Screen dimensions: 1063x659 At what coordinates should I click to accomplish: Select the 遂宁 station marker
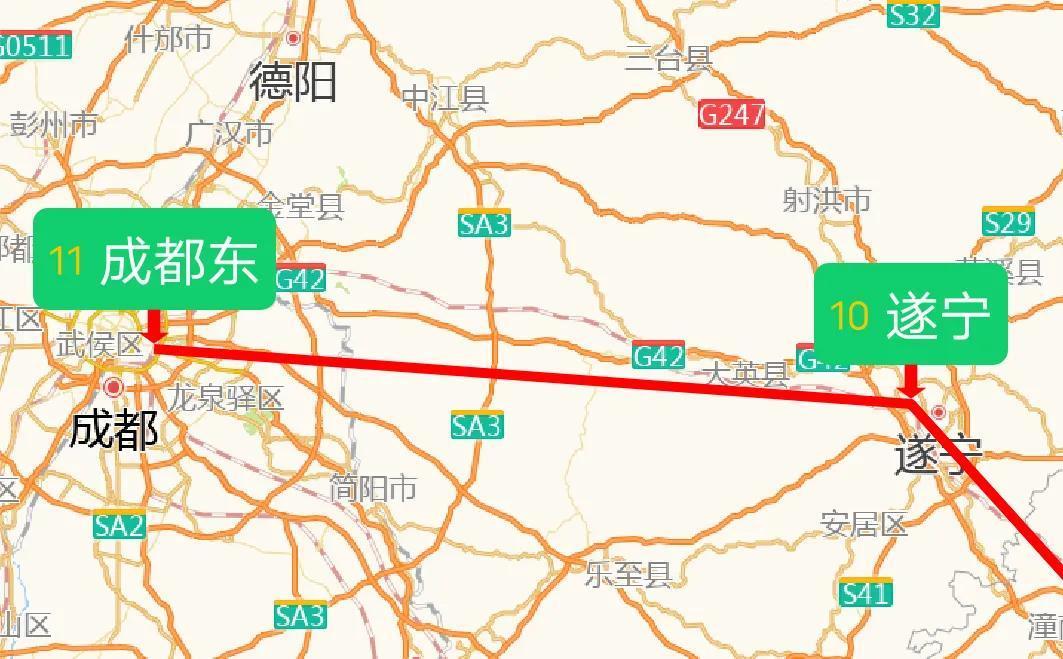point(910,316)
